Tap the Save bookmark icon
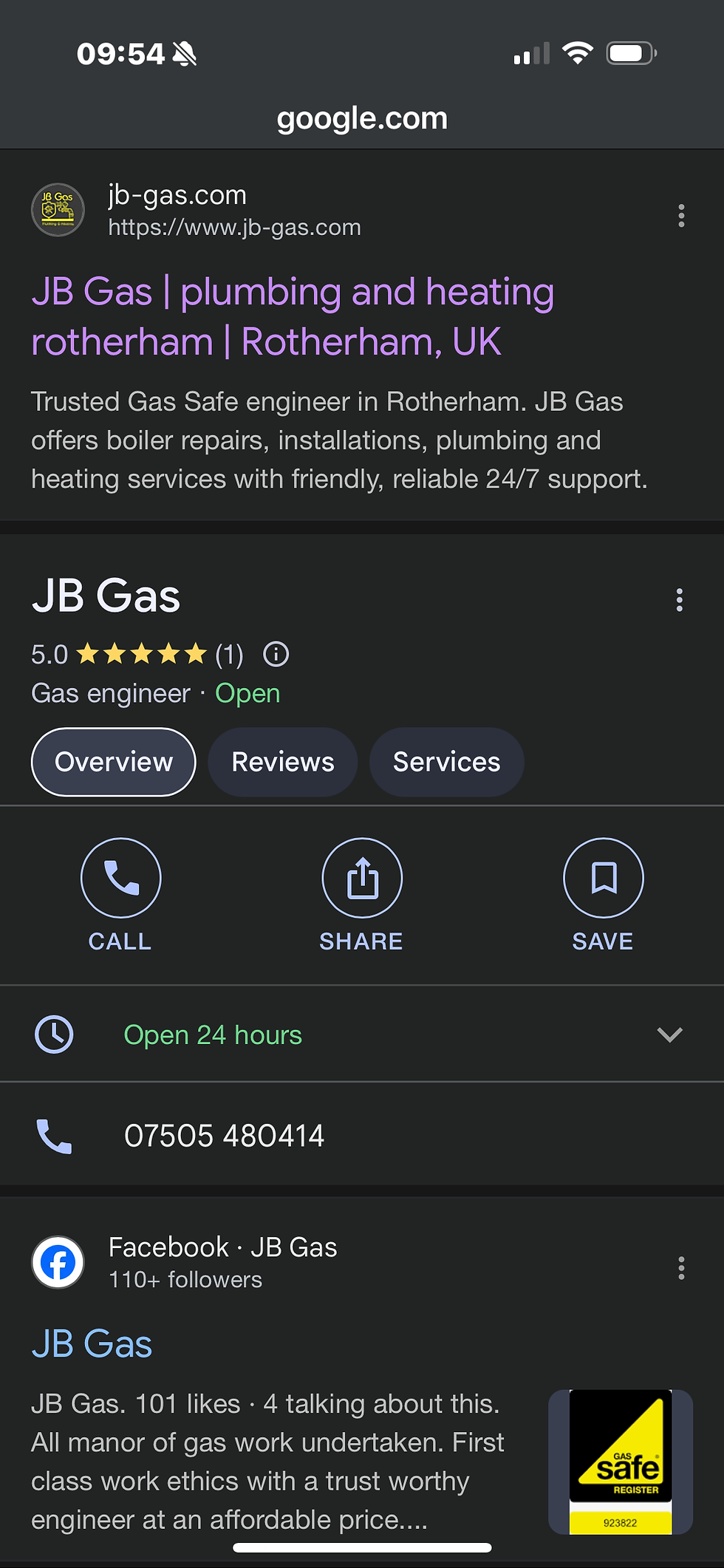 pyautogui.click(x=603, y=878)
